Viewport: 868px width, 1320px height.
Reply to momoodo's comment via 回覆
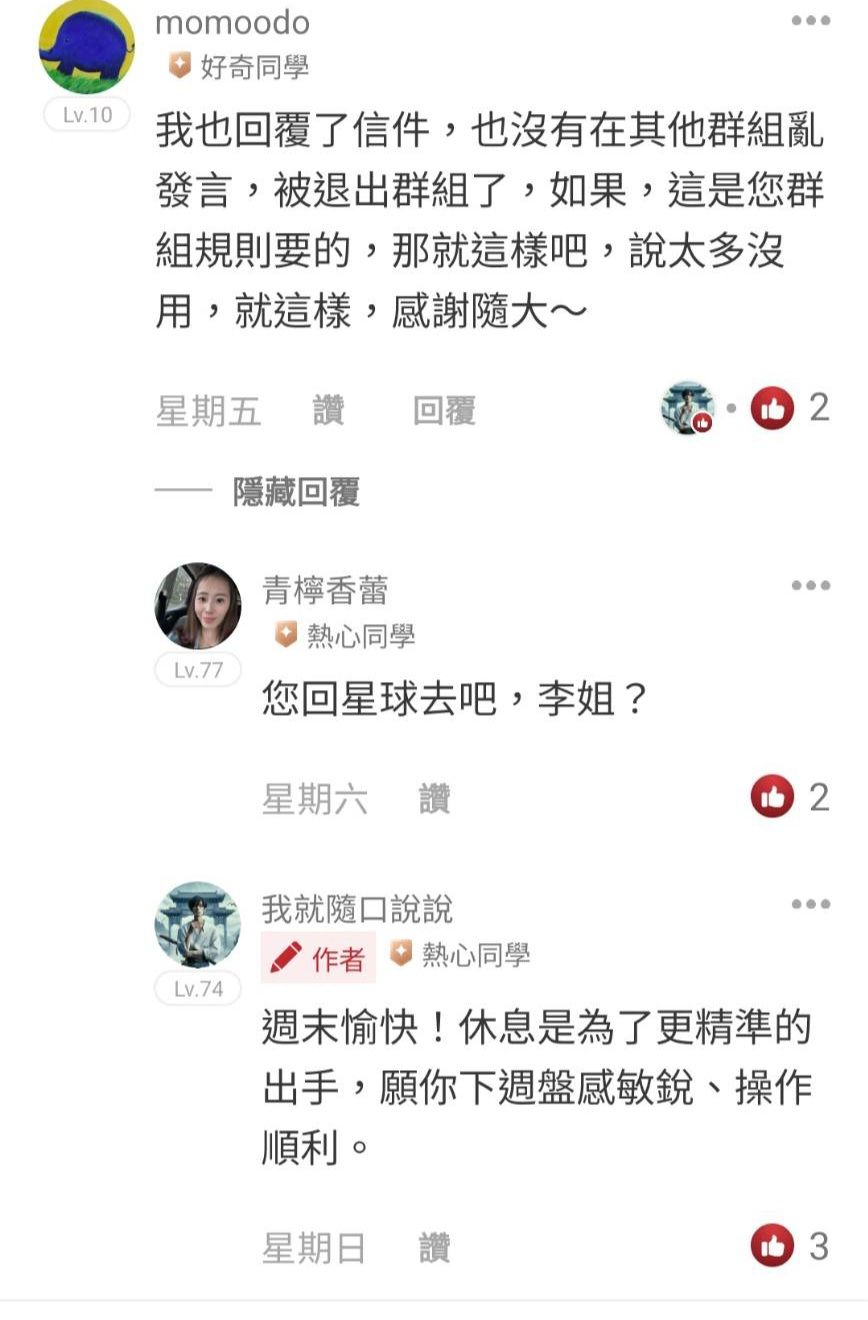[444, 411]
